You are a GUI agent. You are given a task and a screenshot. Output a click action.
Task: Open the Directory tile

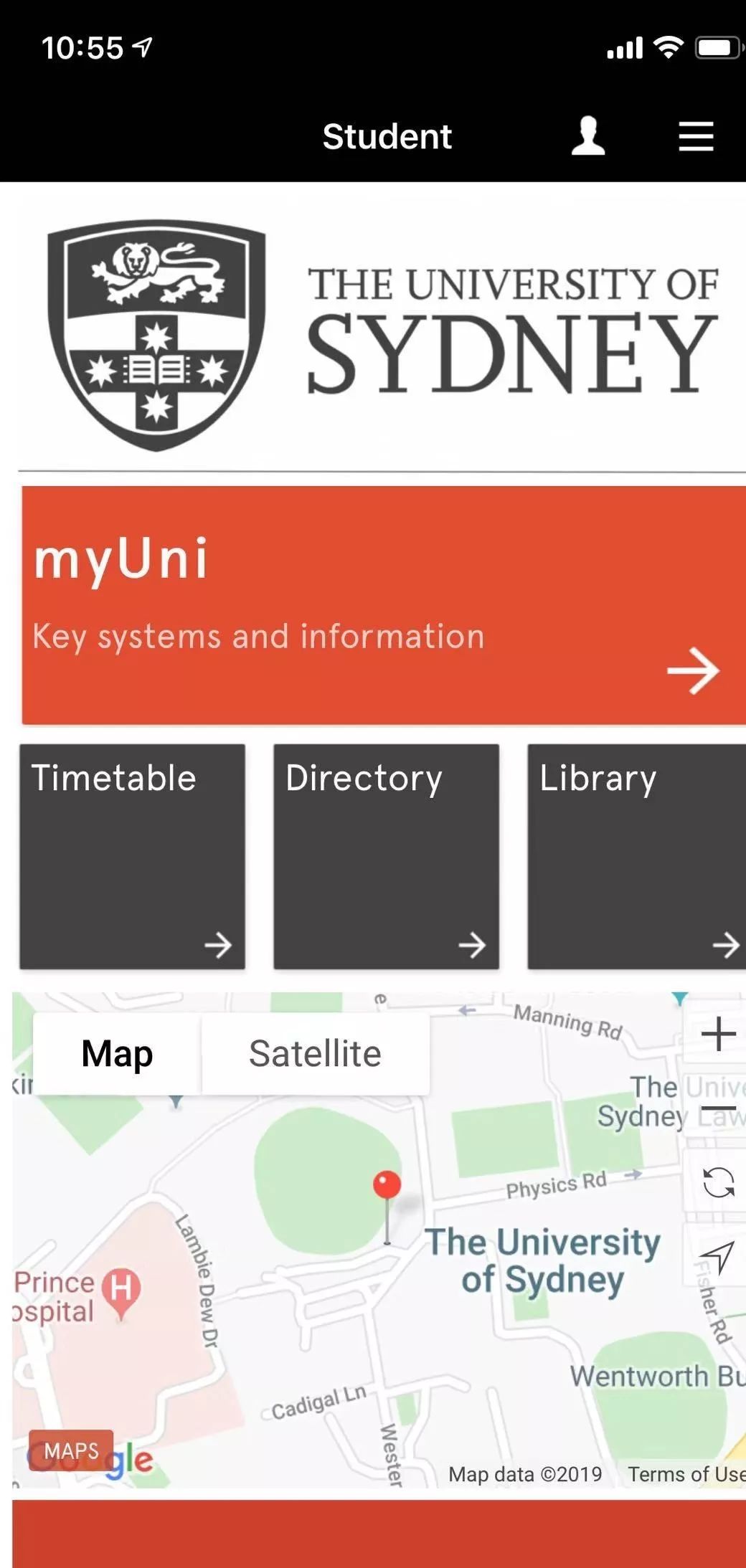pyautogui.click(x=386, y=856)
